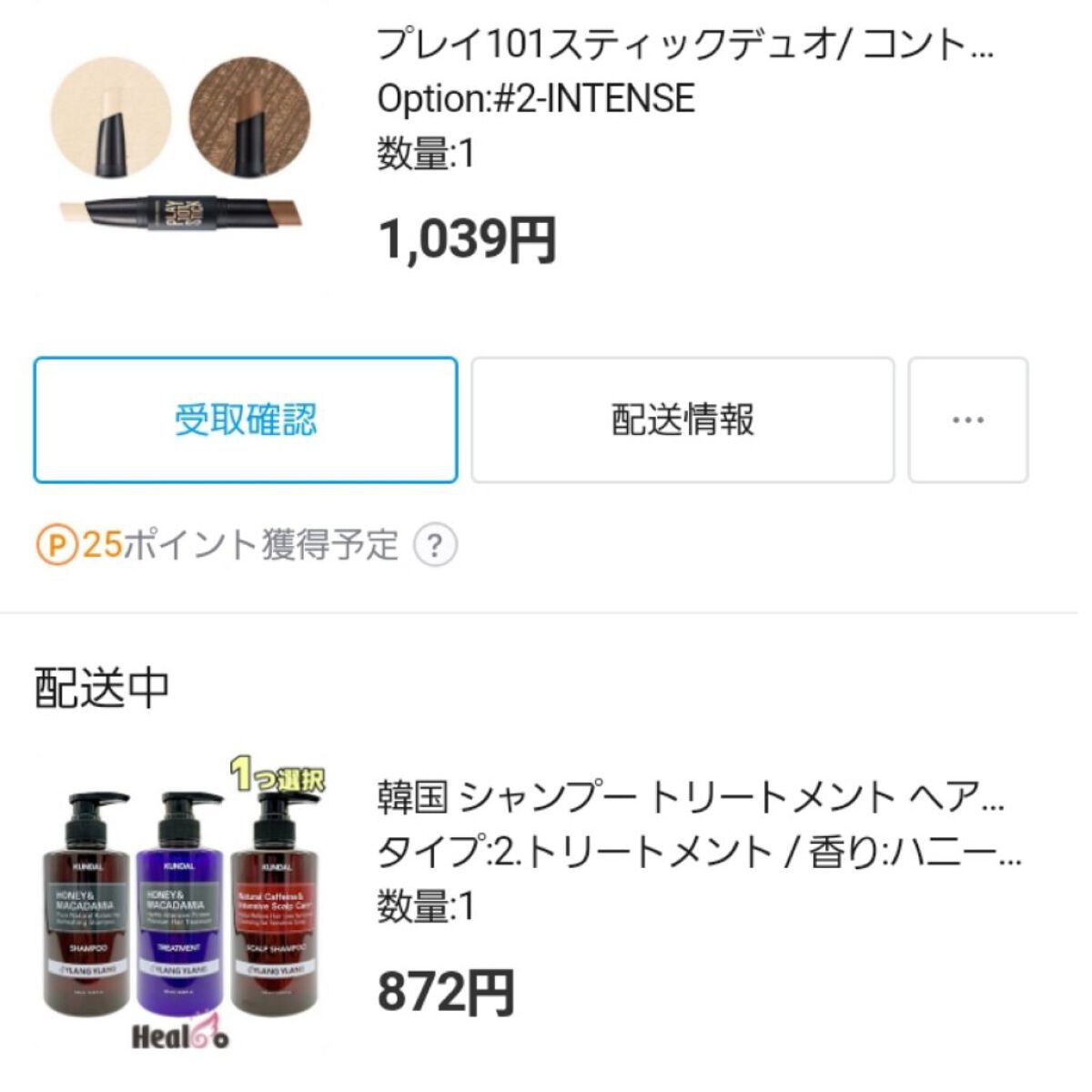
Task: Open 配送情報 delivery details
Action: (682, 420)
